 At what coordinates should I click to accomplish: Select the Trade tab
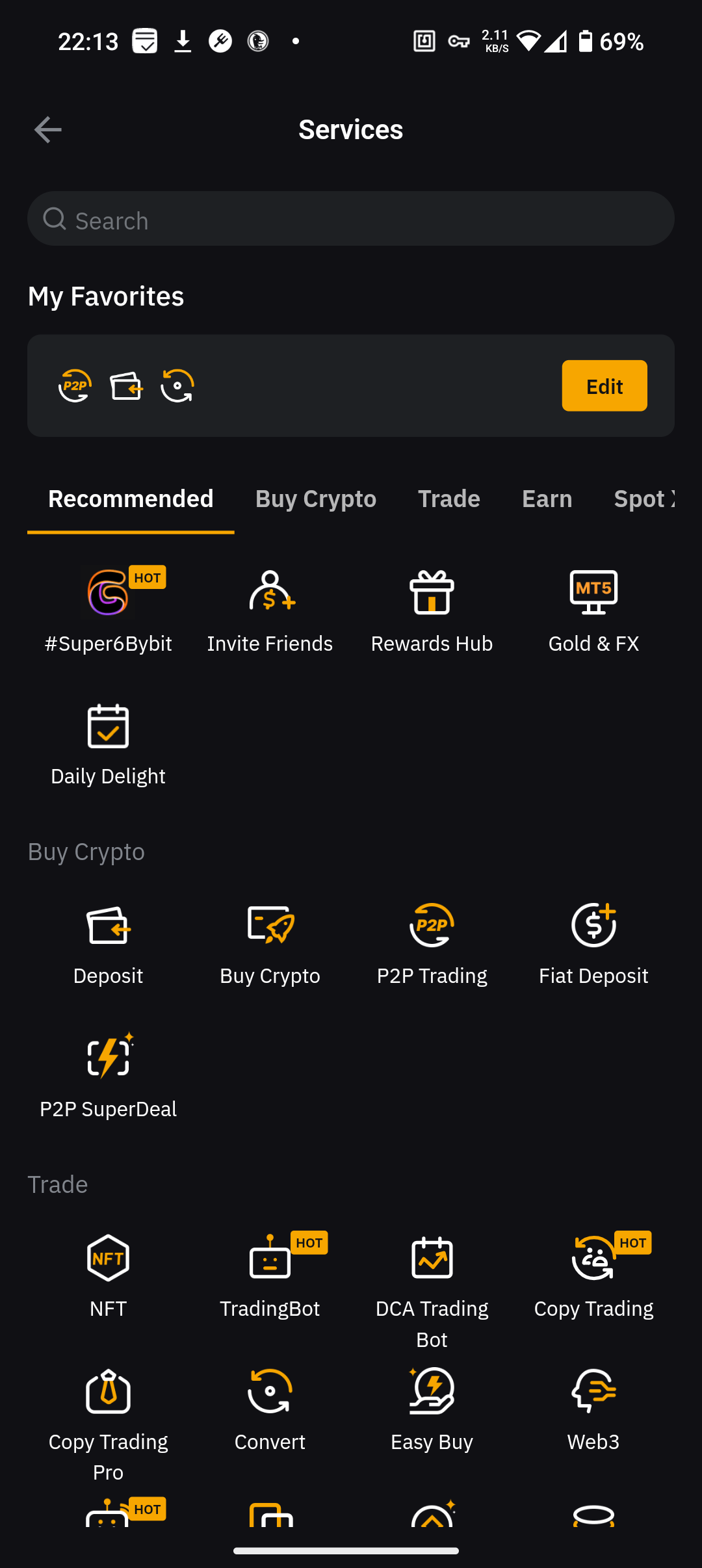click(x=448, y=499)
